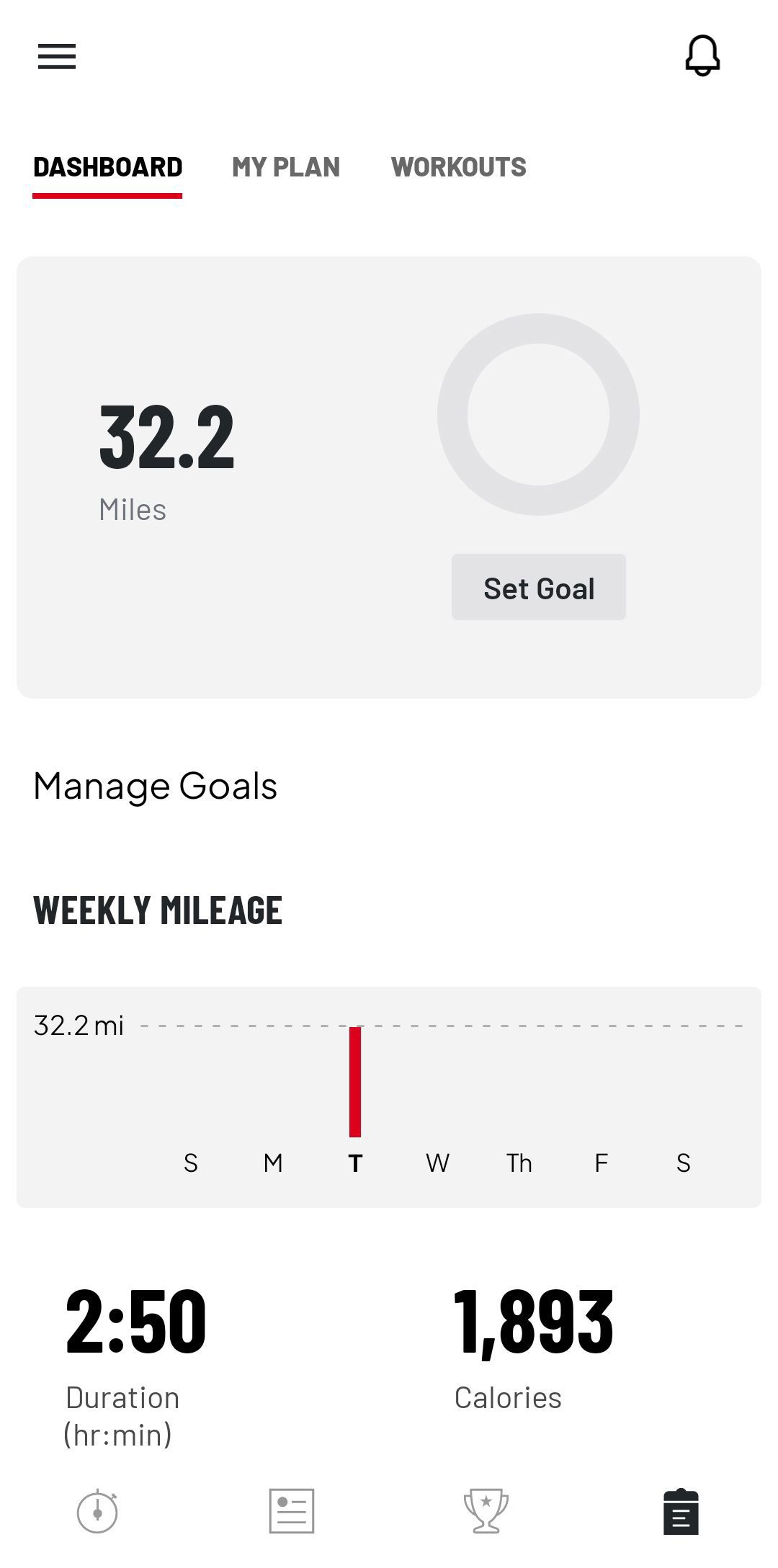
Task: Open the hamburger drawer menu
Action: tap(57, 56)
